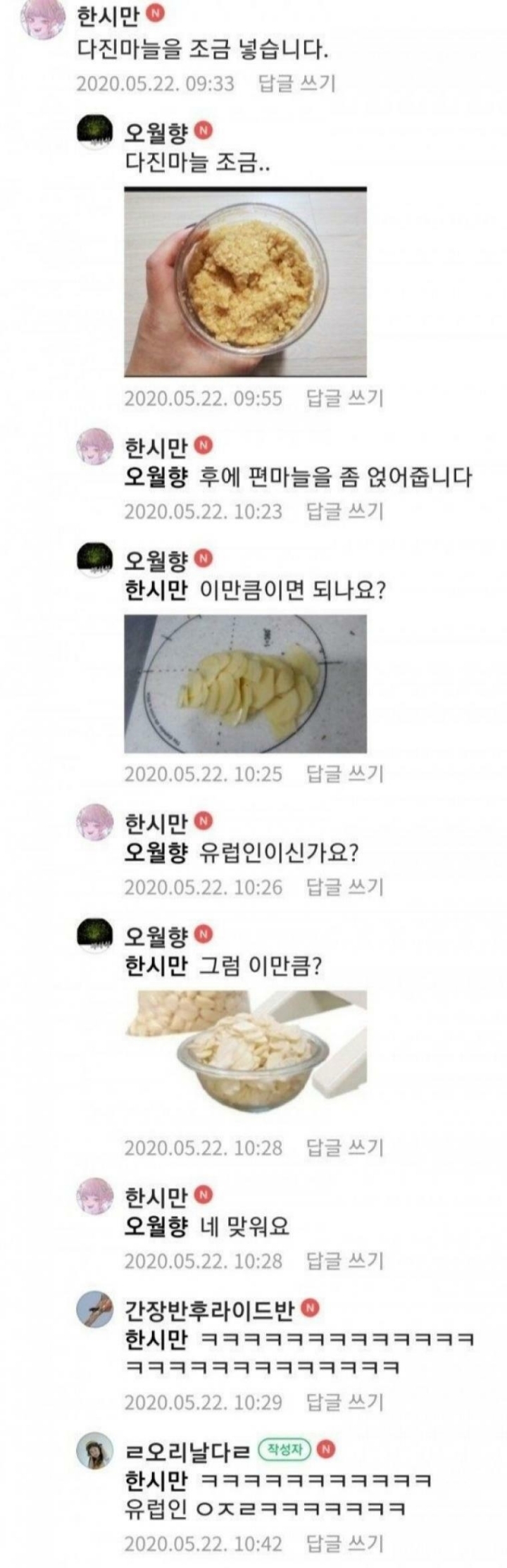Reply to 한시만's 다진마늘을 조금 넣습니다 comment
The image size is (507, 1568).
pyautogui.click(x=296, y=84)
